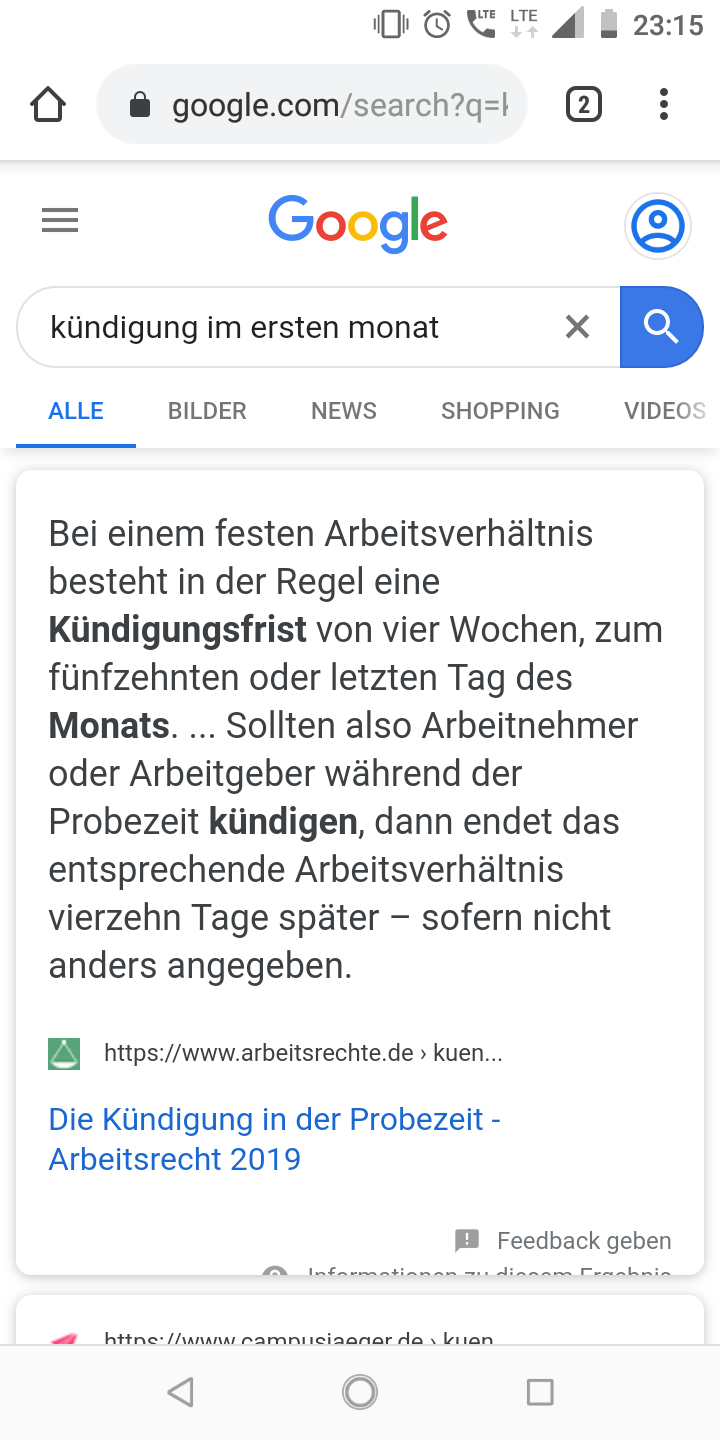The width and height of the screenshot is (720, 1440).
Task: Tap the system back button
Action: [180, 1392]
